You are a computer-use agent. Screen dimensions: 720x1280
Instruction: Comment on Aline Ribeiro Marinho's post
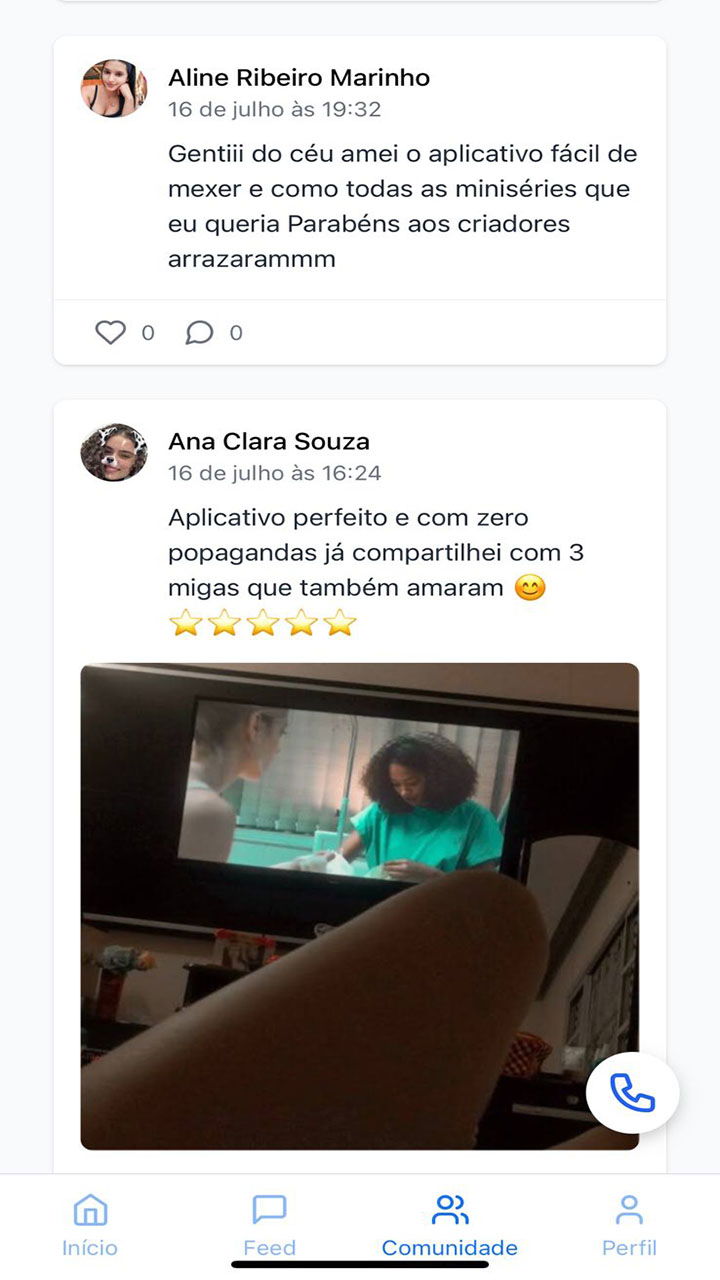(x=199, y=332)
